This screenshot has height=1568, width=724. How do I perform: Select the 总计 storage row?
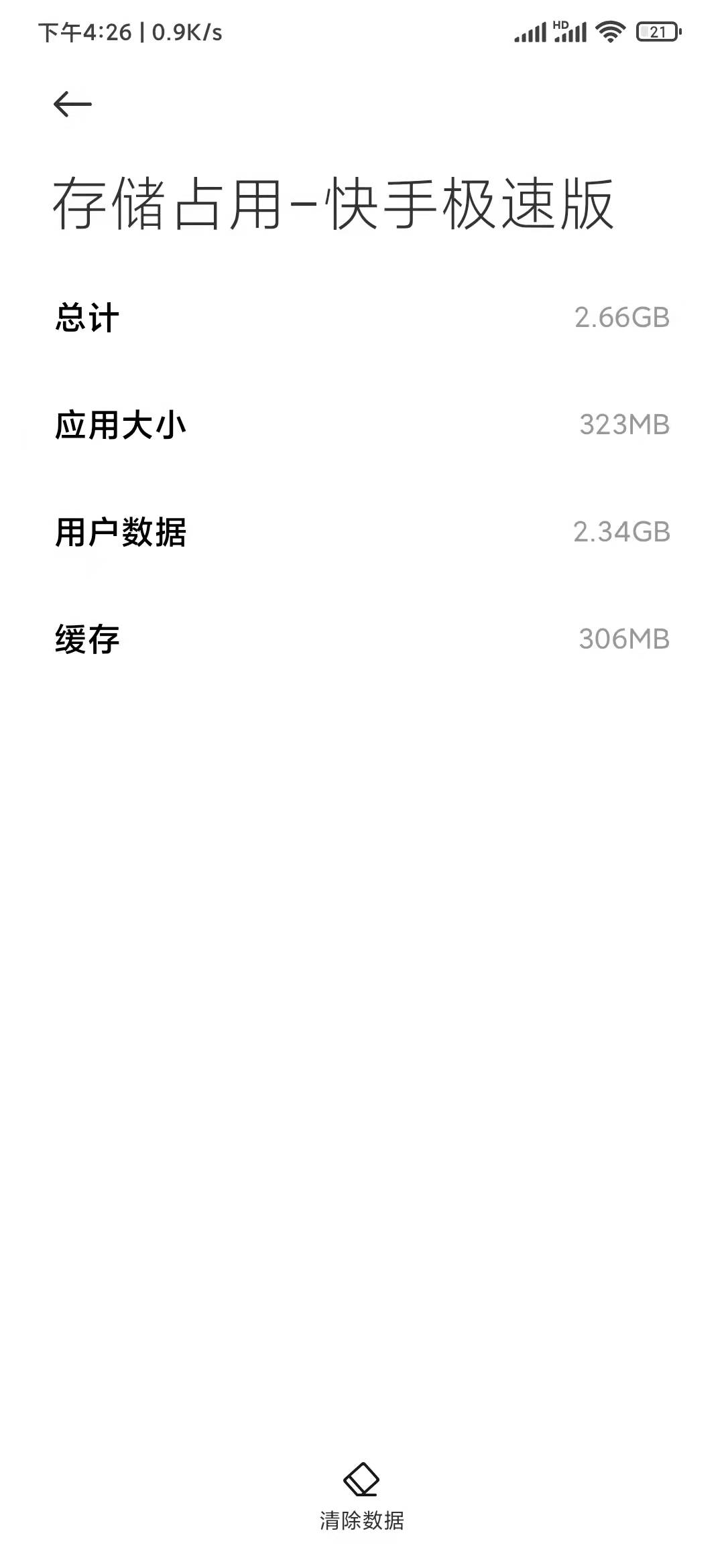[362, 316]
